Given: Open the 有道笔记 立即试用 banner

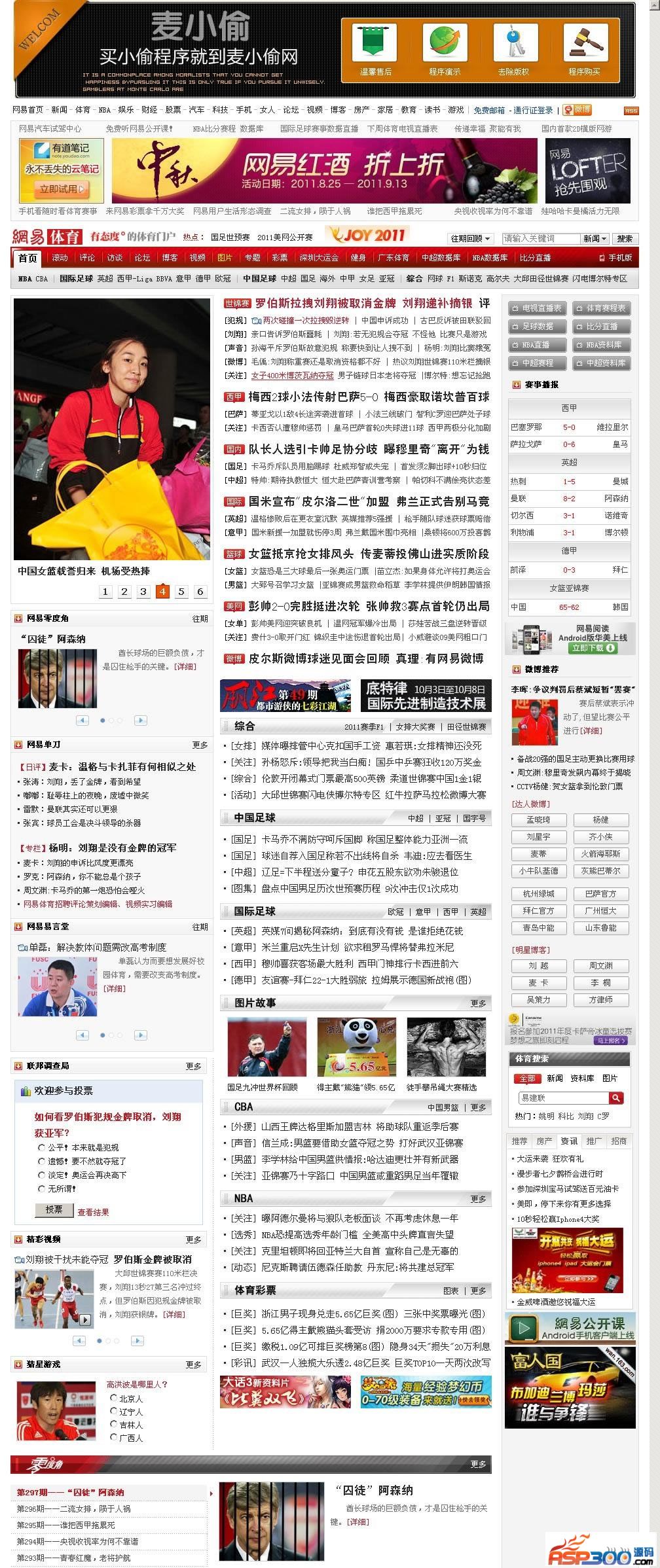Looking at the screenshot, I should (62, 189).
